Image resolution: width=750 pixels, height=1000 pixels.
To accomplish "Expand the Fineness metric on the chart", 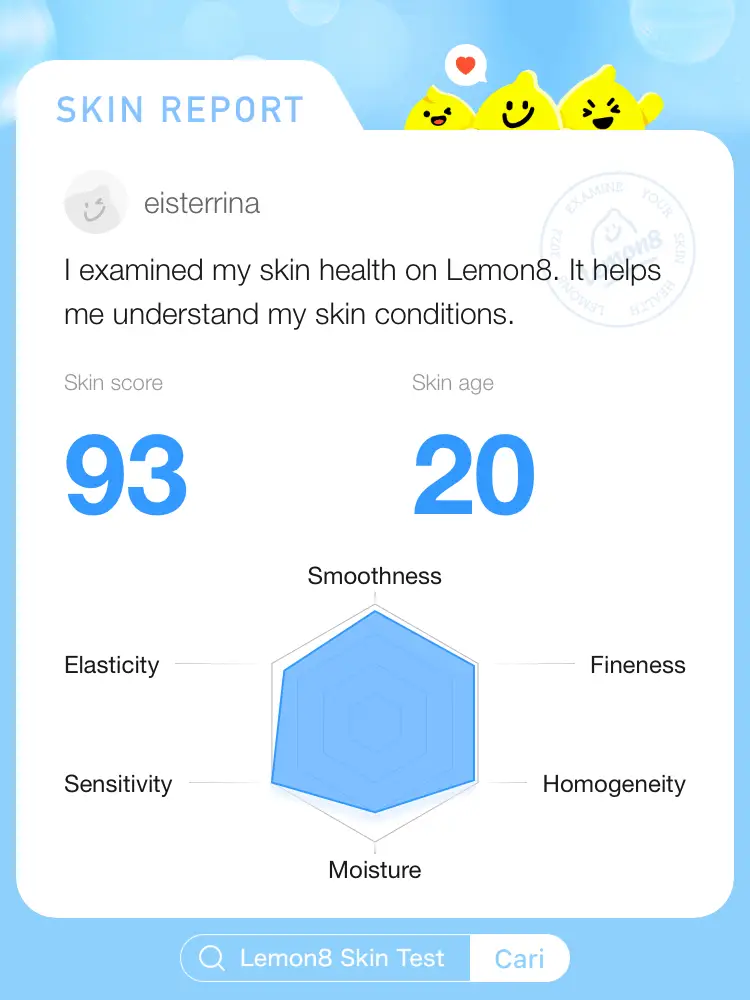I will (x=638, y=665).
